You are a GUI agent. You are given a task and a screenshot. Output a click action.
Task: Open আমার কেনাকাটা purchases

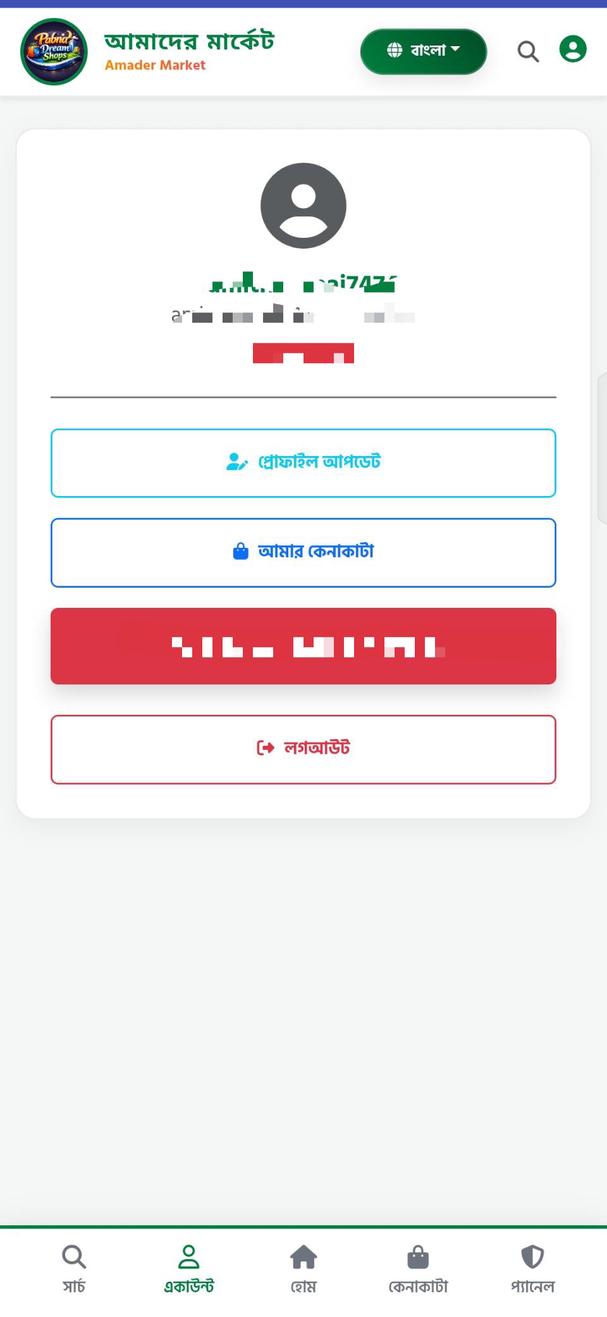pos(303,552)
